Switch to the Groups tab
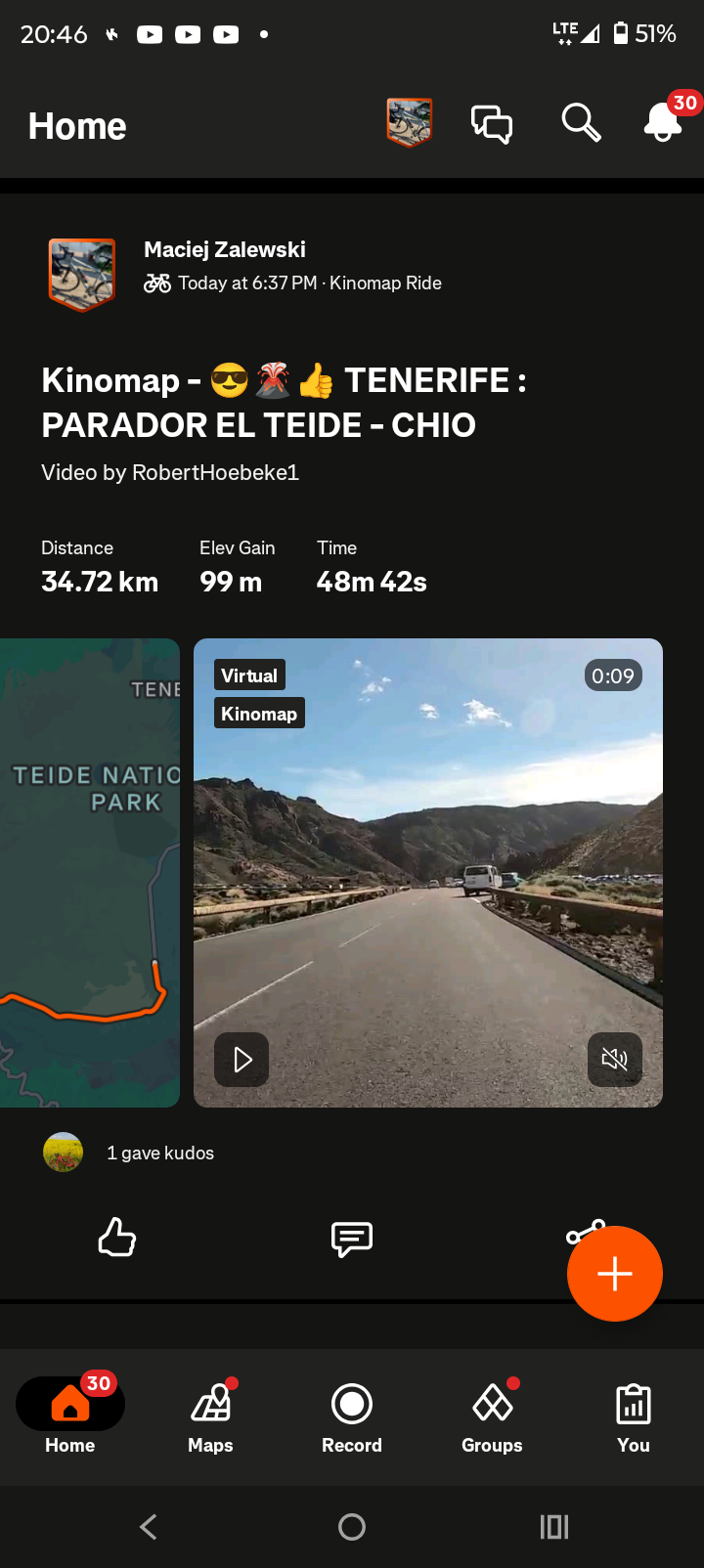704x1568 pixels. click(492, 1417)
